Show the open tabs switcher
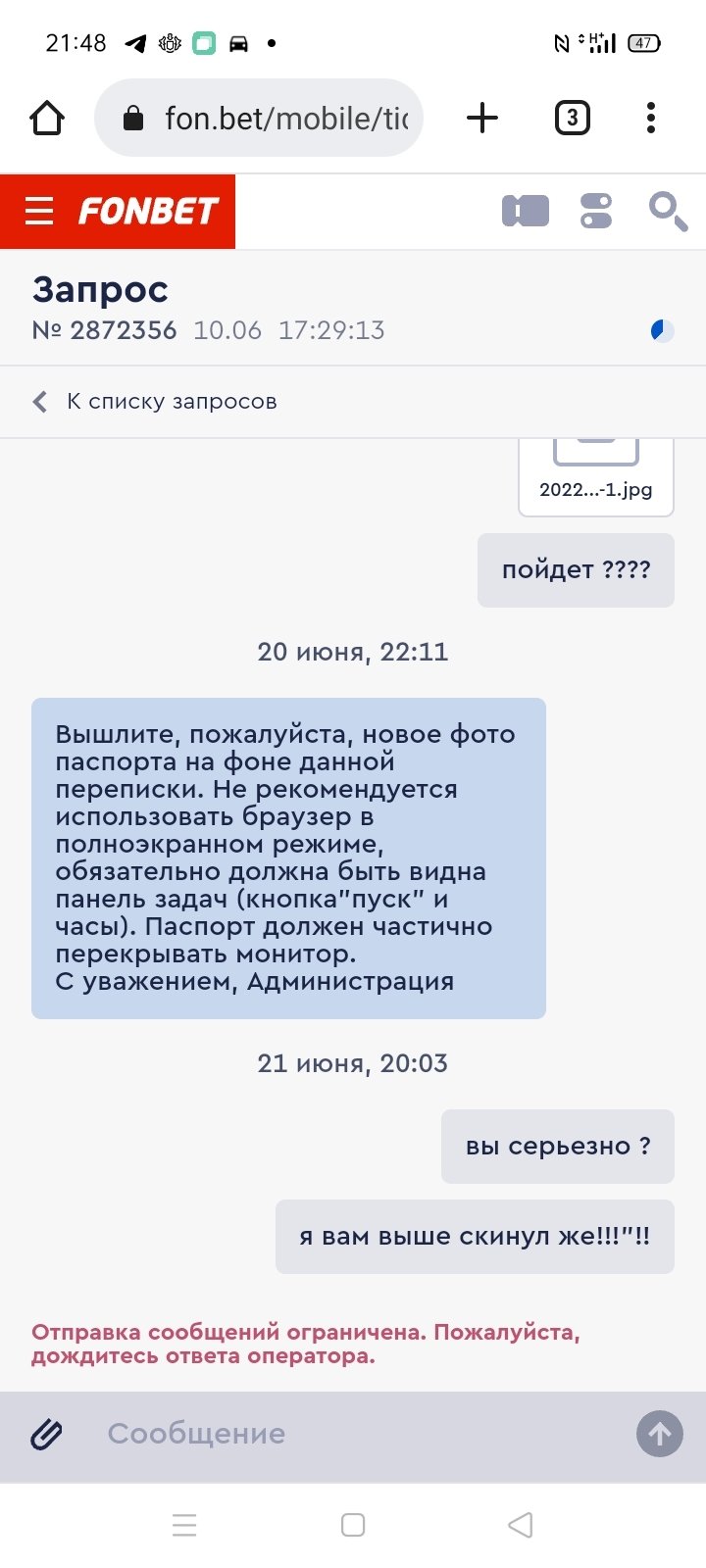Screen dimensions: 706x1568 click(573, 119)
